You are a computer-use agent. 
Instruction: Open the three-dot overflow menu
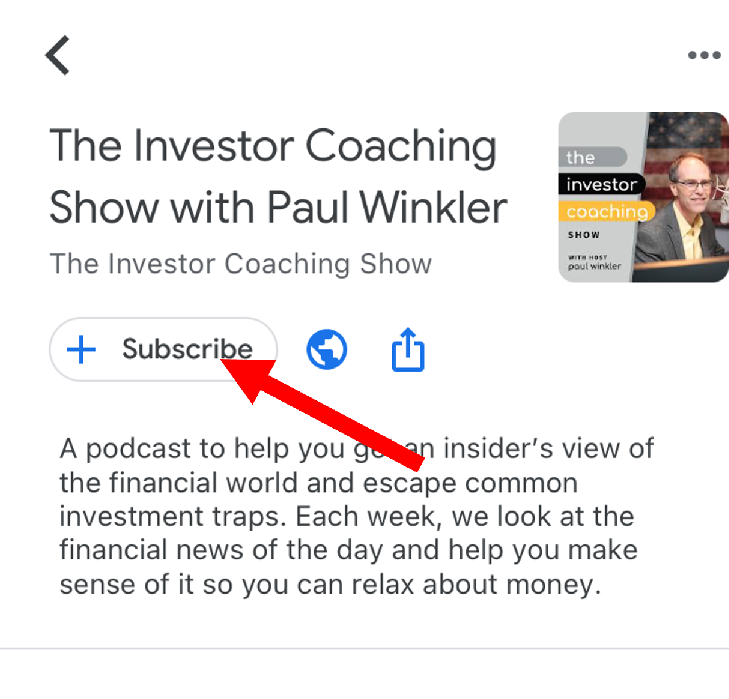pyautogui.click(x=704, y=56)
